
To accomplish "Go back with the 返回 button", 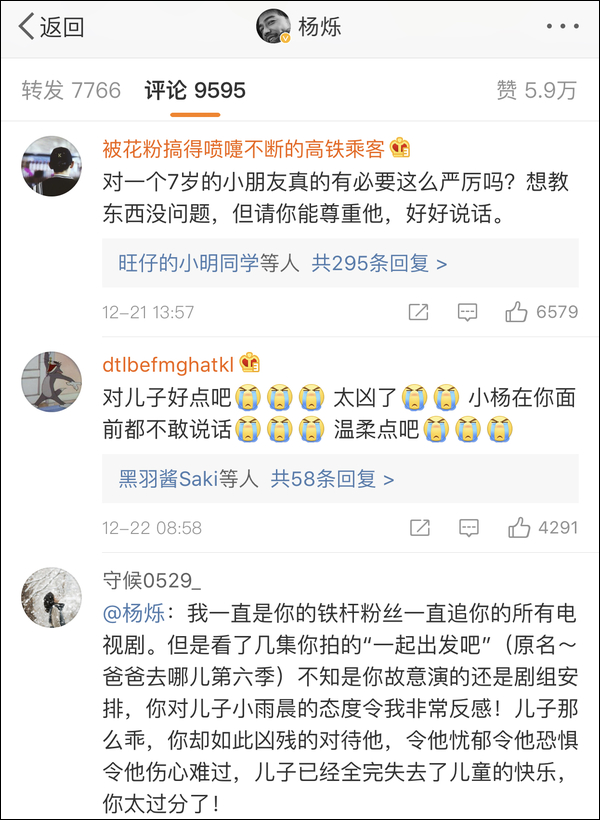I will coord(51,27).
